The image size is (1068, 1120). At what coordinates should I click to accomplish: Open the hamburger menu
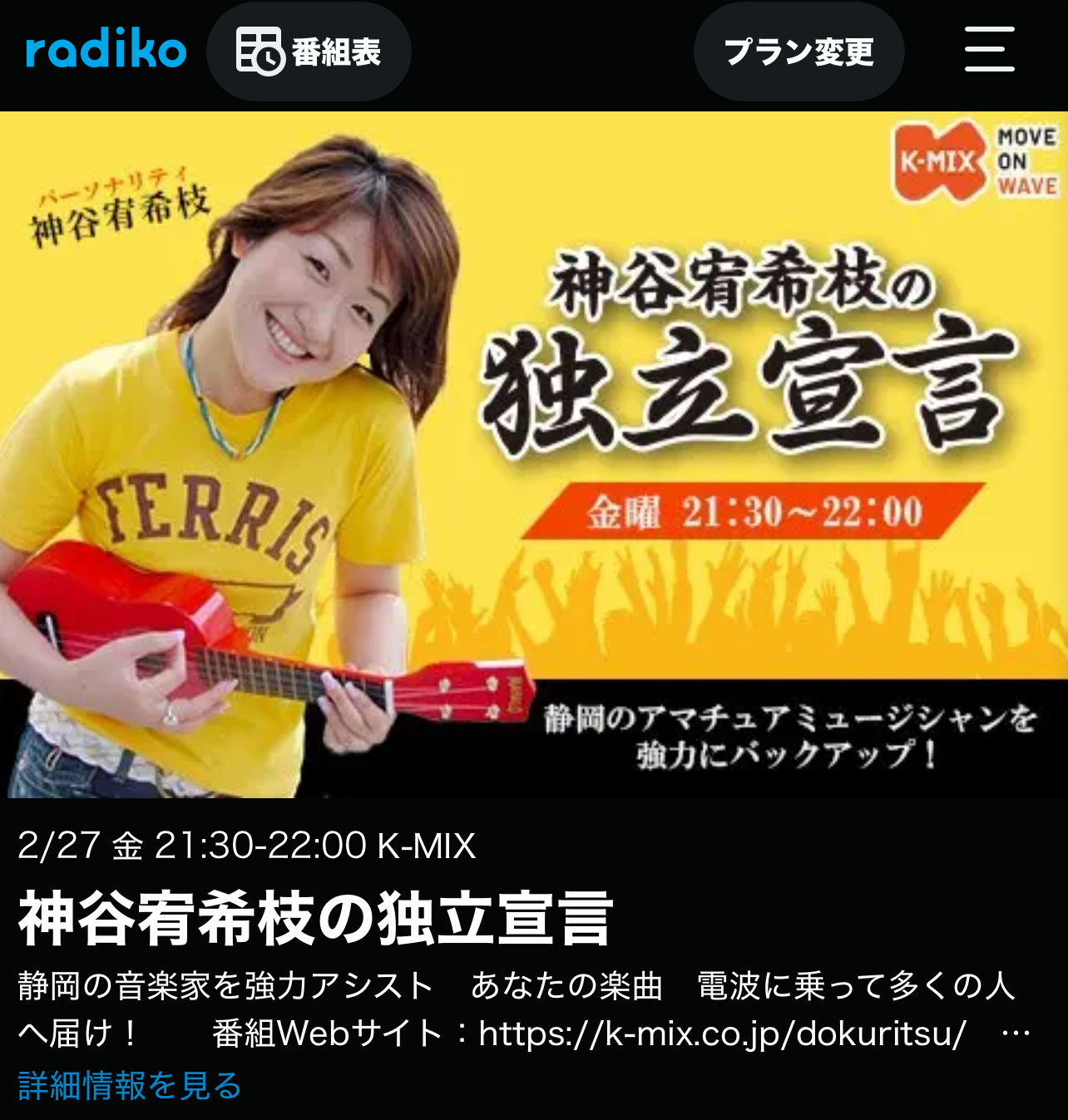989,49
